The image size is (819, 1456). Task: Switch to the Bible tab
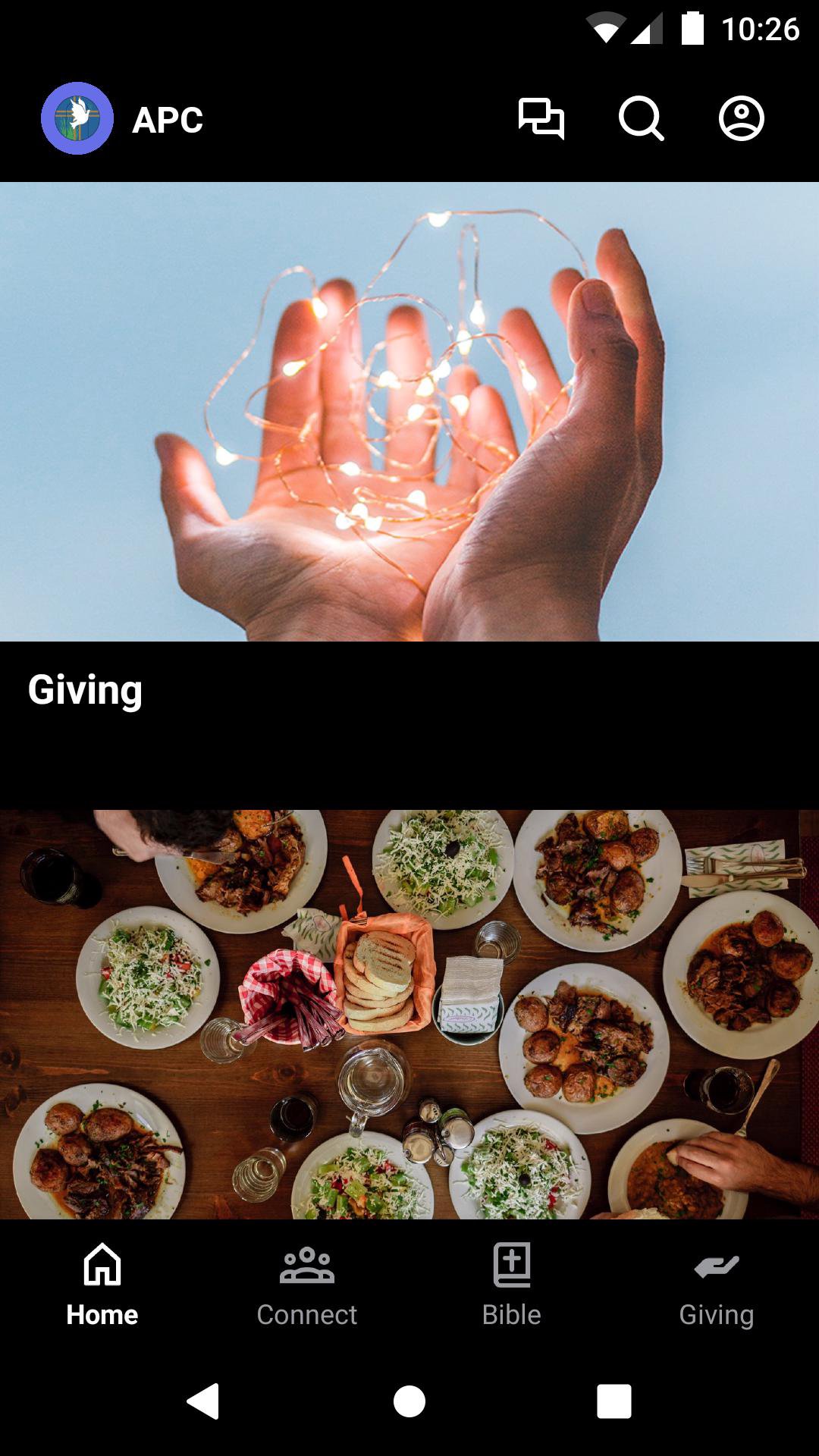tap(512, 1285)
